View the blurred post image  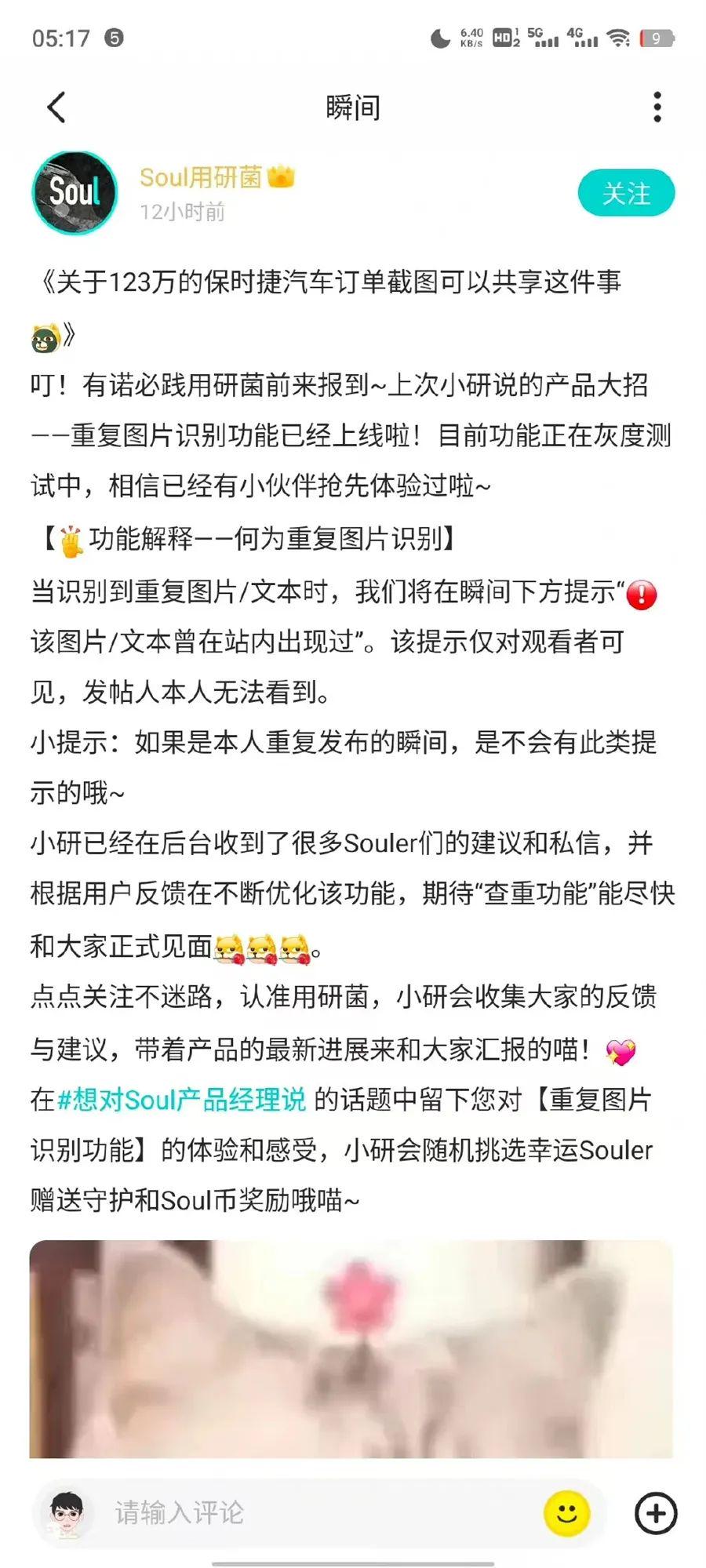click(351, 1348)
